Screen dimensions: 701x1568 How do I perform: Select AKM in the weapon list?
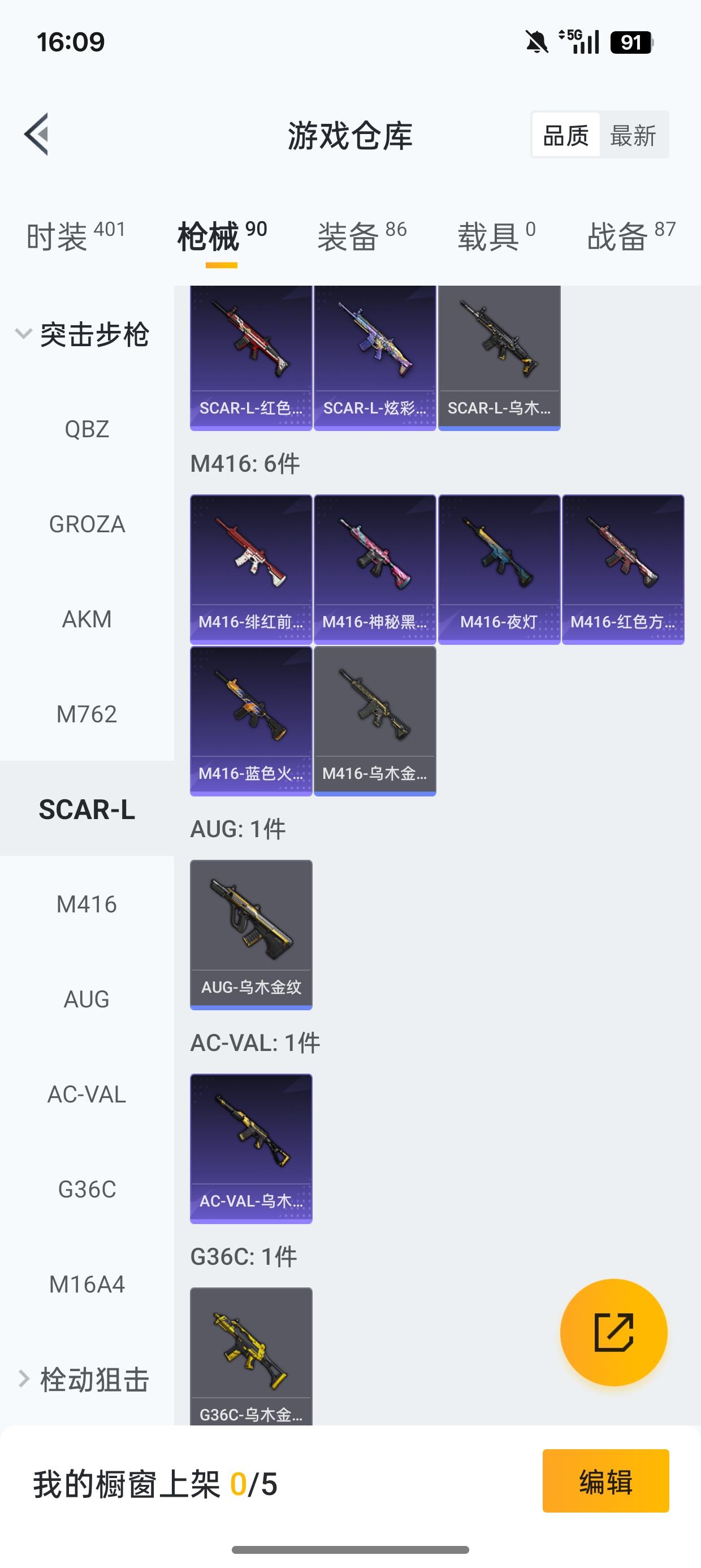point(87,619)
